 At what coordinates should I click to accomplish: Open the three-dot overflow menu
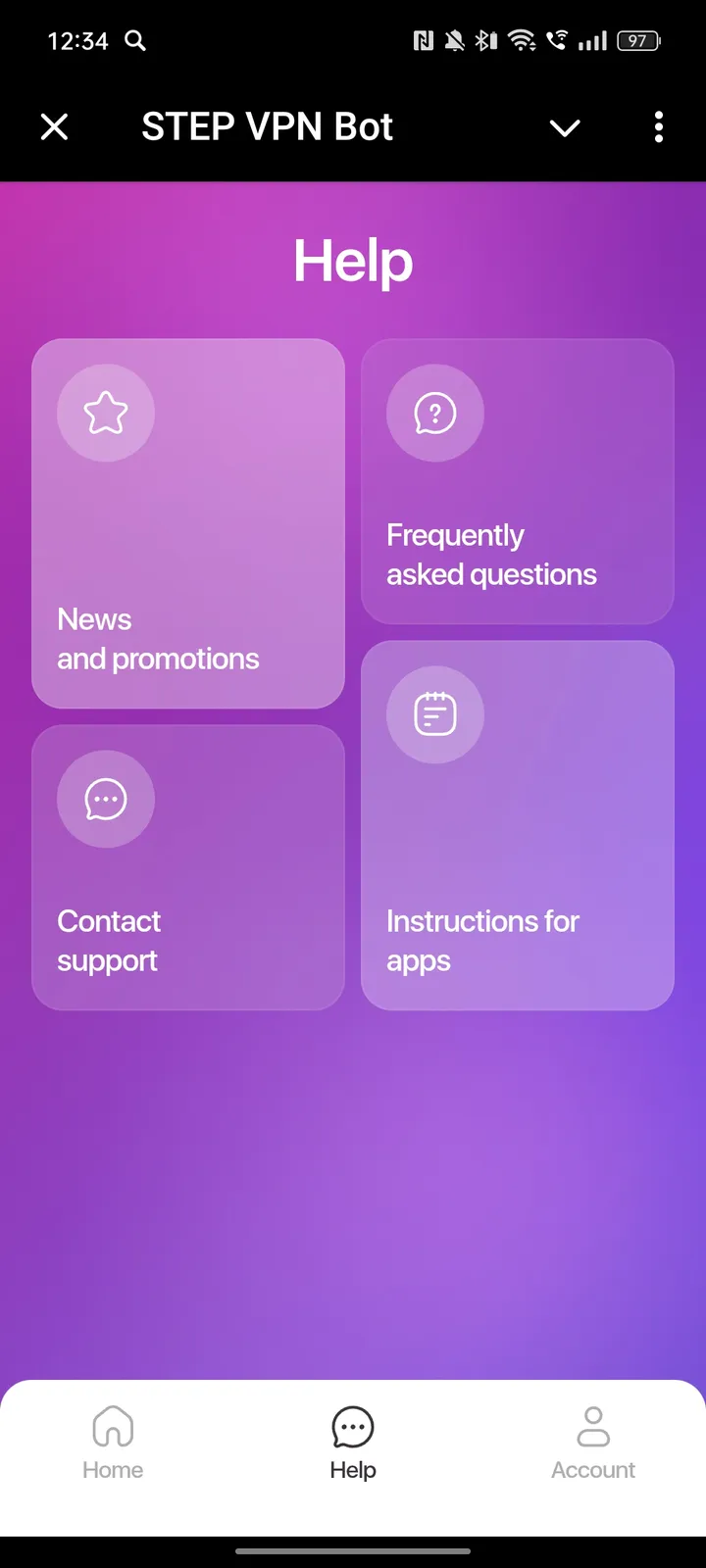coord(659,126)
